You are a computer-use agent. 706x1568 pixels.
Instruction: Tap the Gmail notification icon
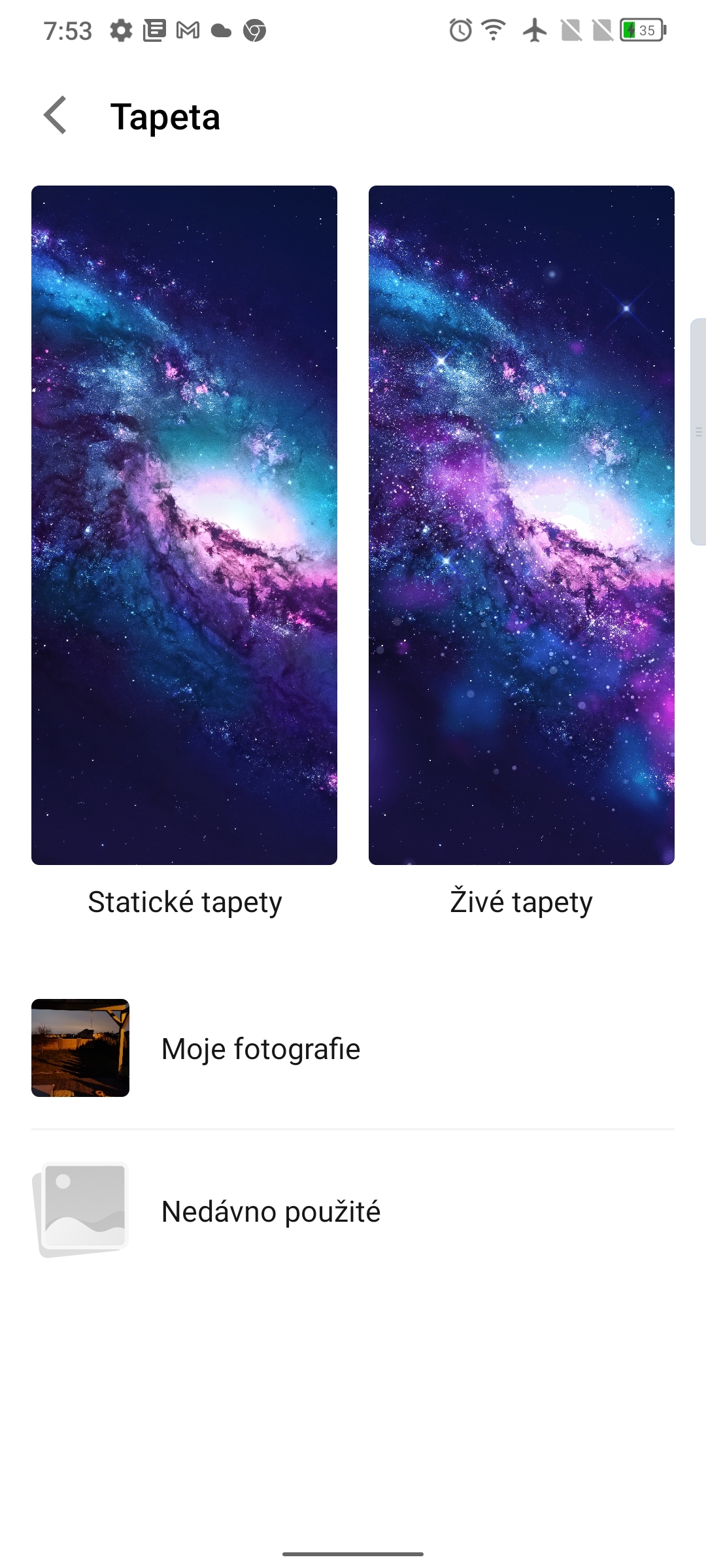187,29
